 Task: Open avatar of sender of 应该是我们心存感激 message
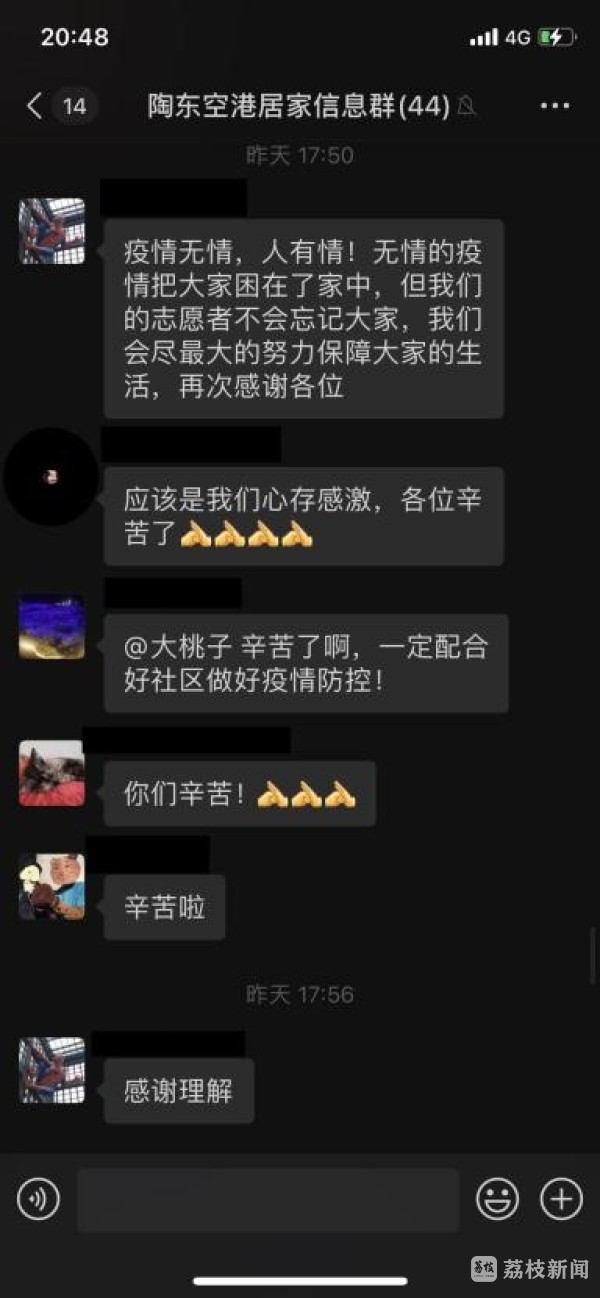51,477
